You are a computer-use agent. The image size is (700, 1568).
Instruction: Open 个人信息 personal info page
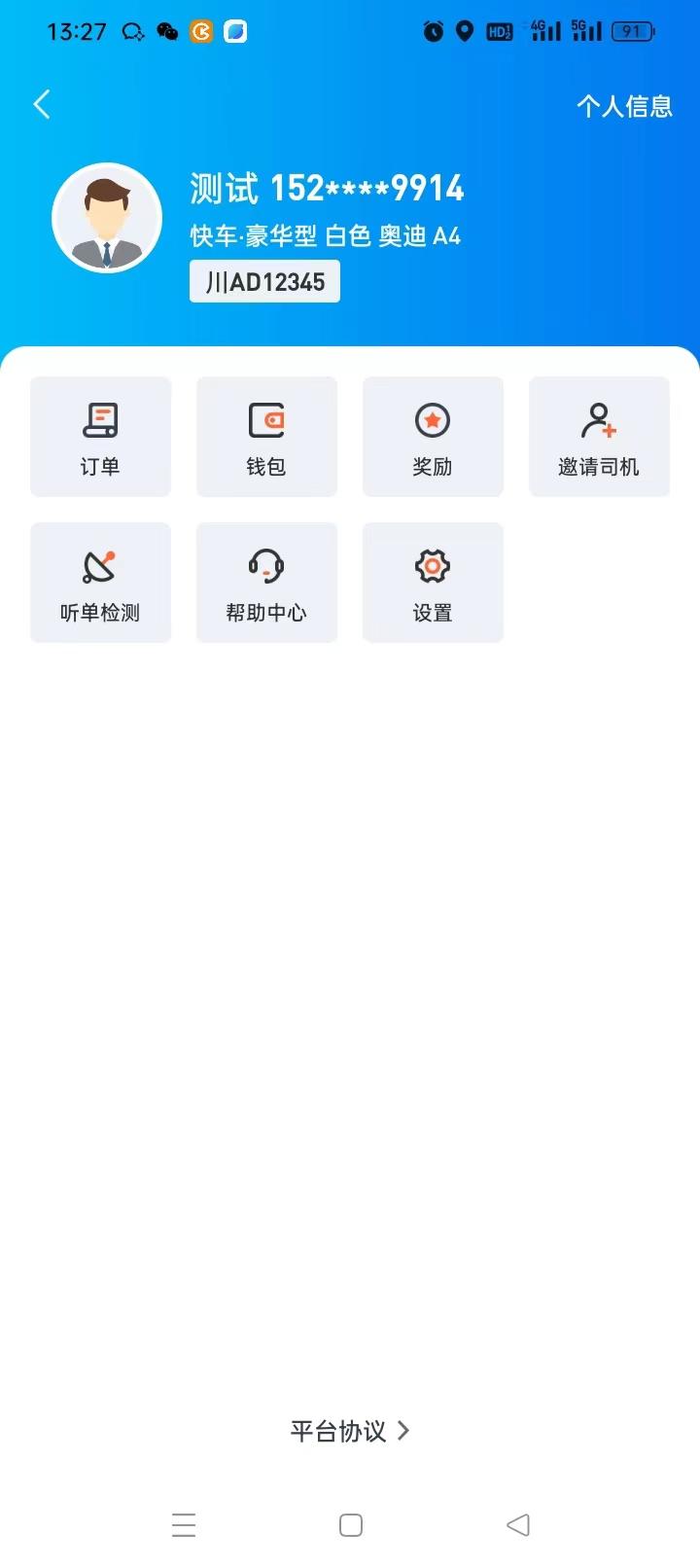[625, 107]
